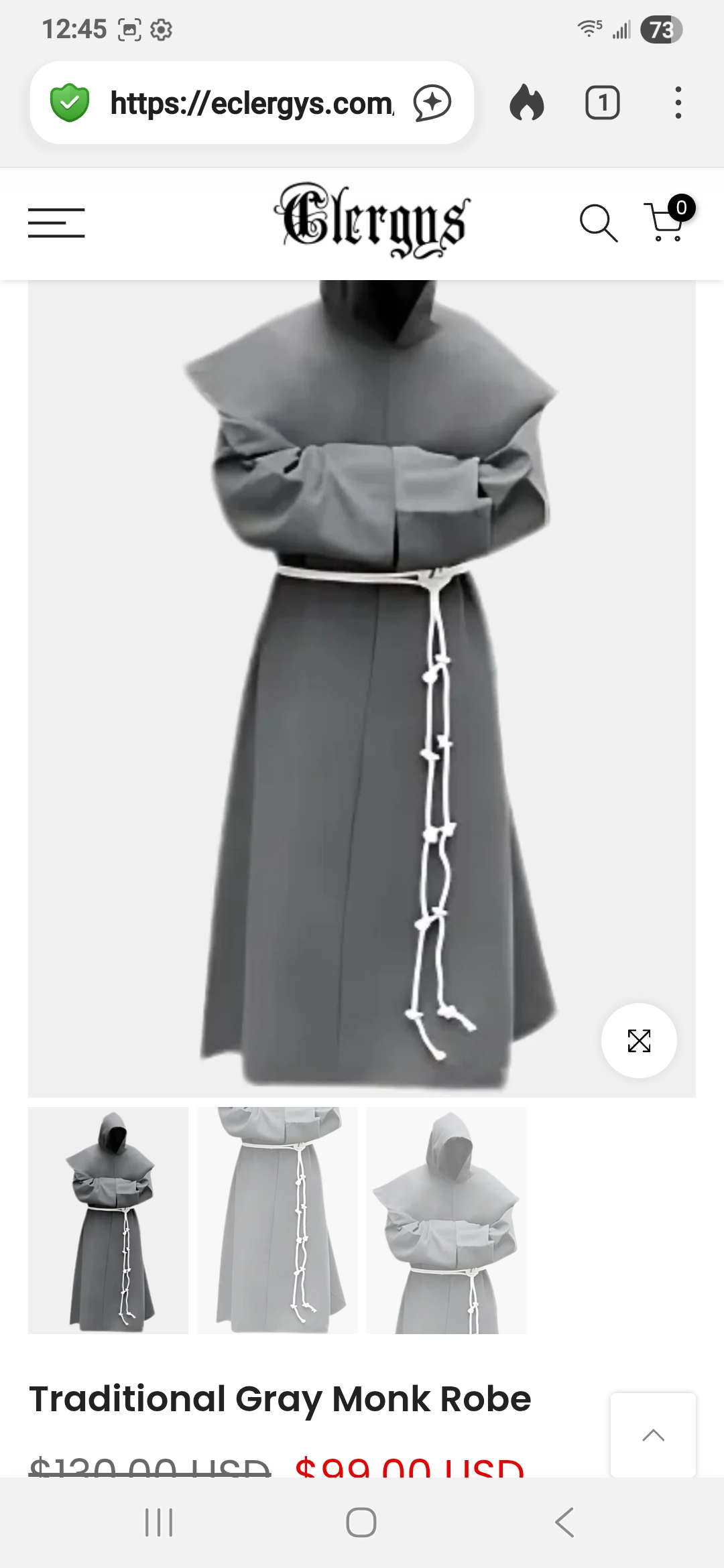Select the hooded upper-body thumbnail
724x1568 pixels.
click(446, 1220)
